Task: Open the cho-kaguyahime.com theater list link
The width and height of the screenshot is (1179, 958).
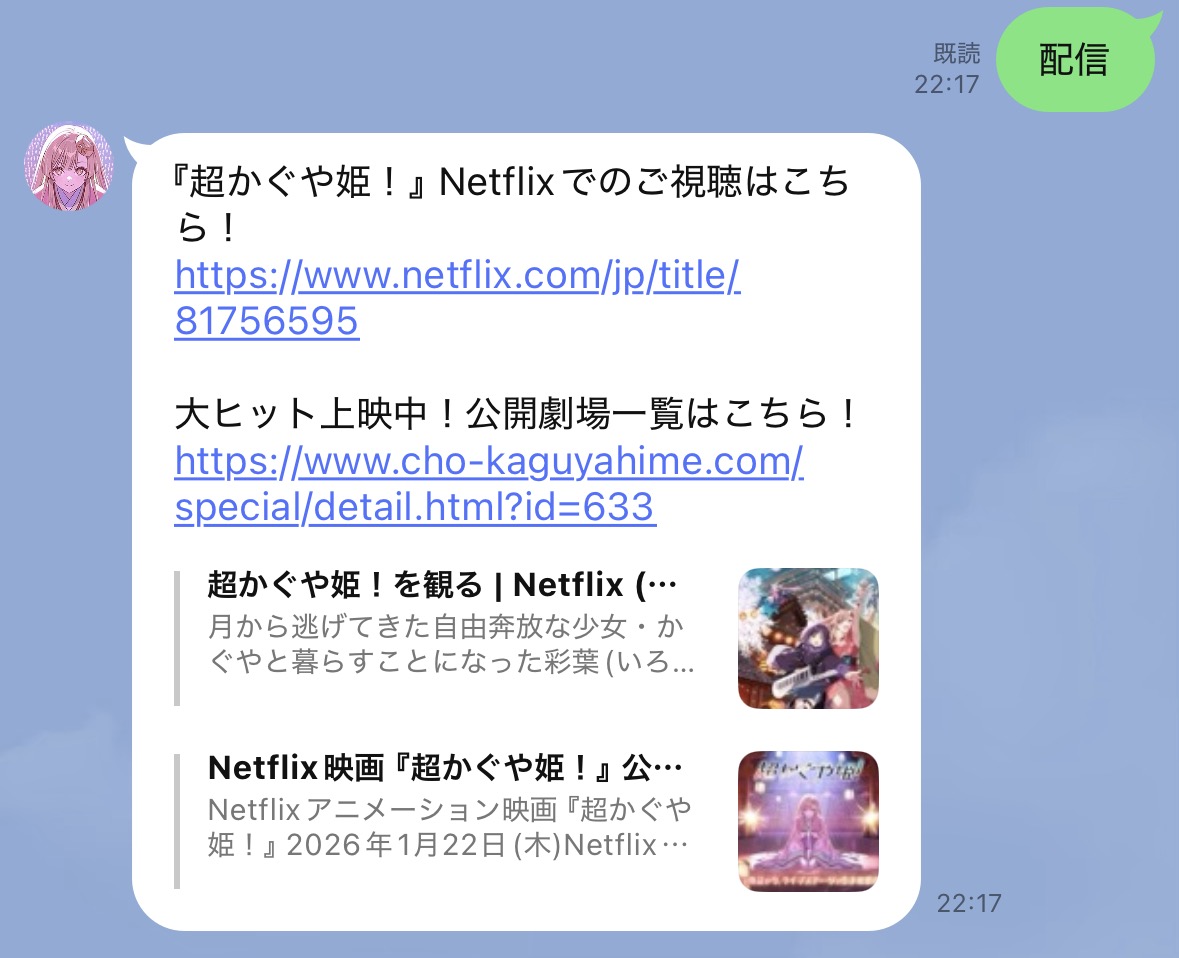Action: (488, 463)
